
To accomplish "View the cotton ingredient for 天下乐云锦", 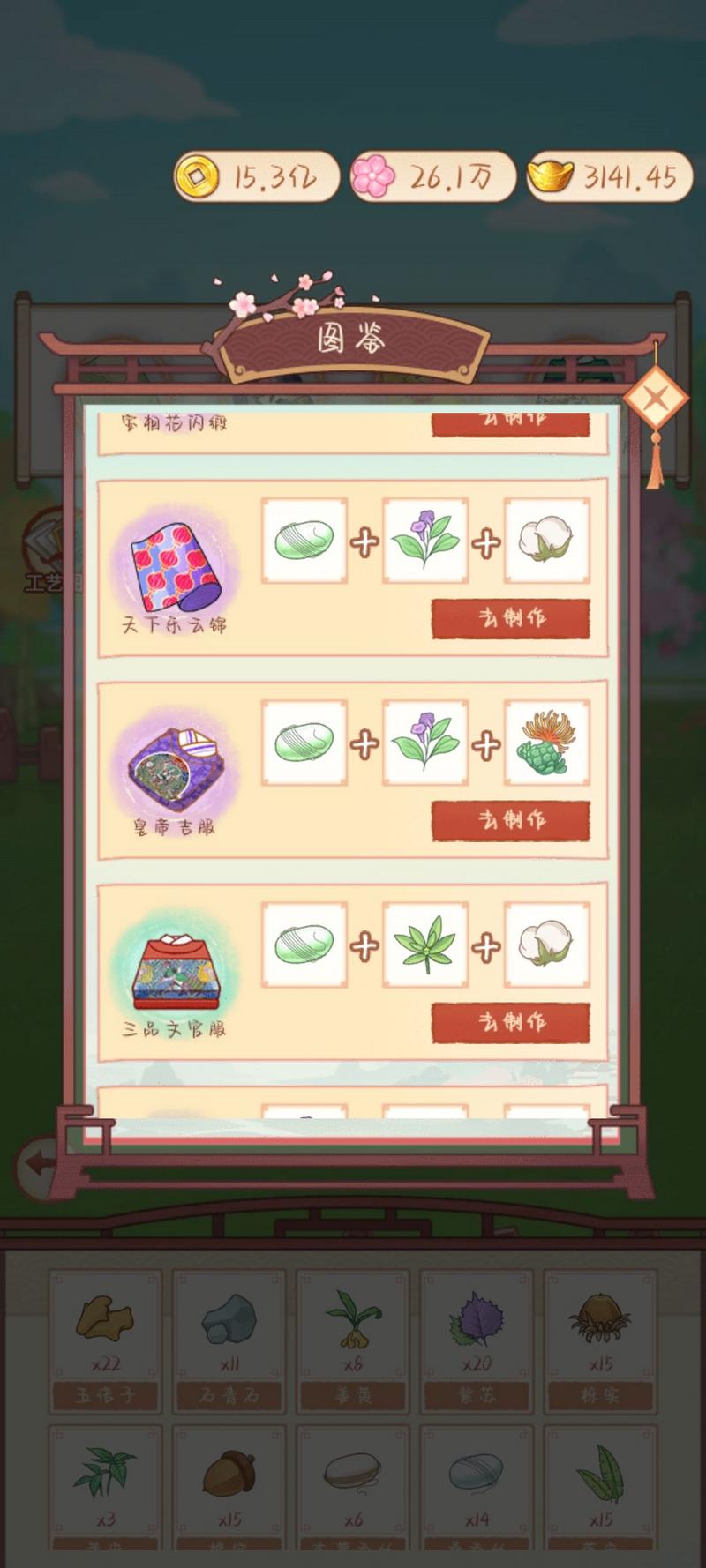I will [x=545, y=541].
